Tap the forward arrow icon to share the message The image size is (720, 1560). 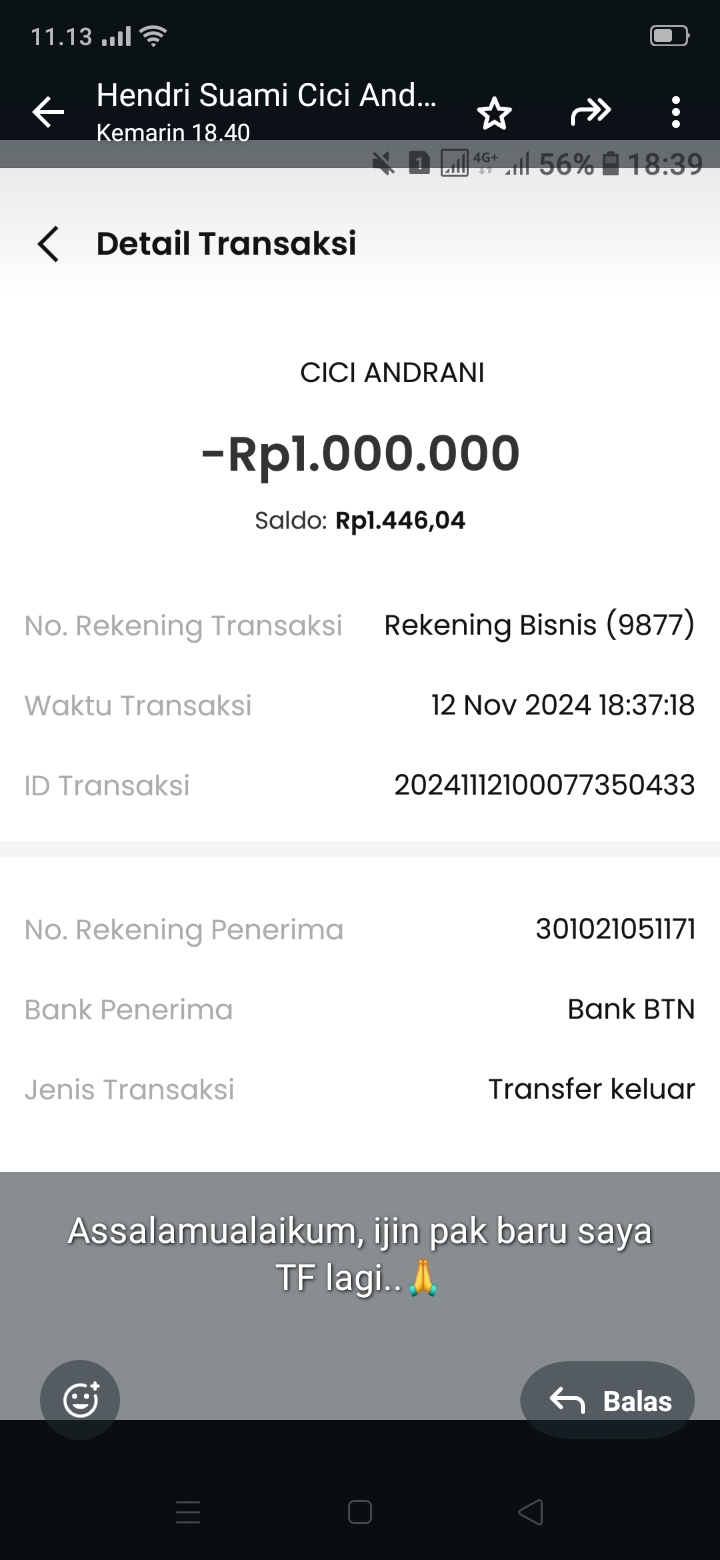(591, 113)
